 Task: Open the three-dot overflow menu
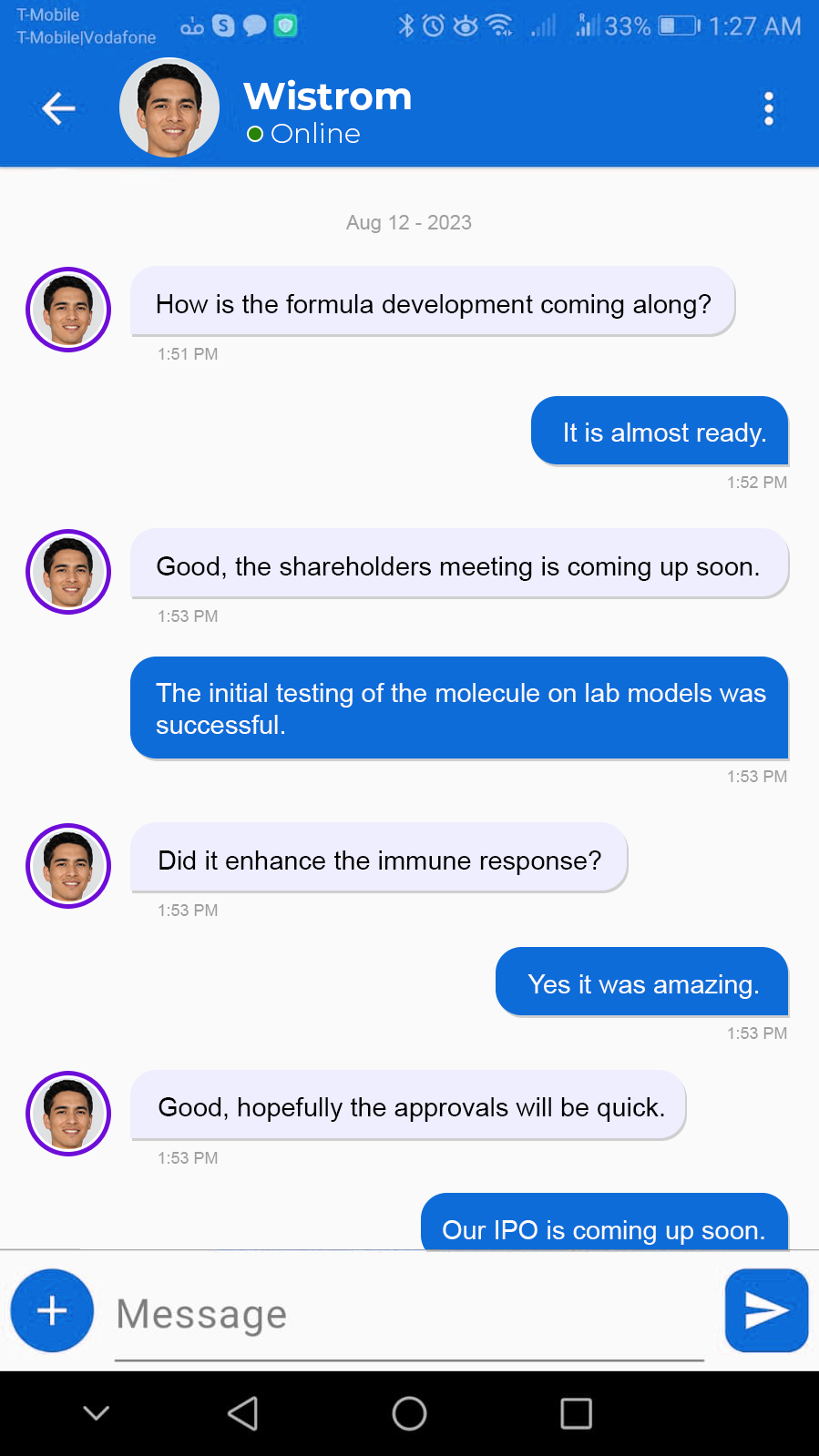[x=769, y=108]
